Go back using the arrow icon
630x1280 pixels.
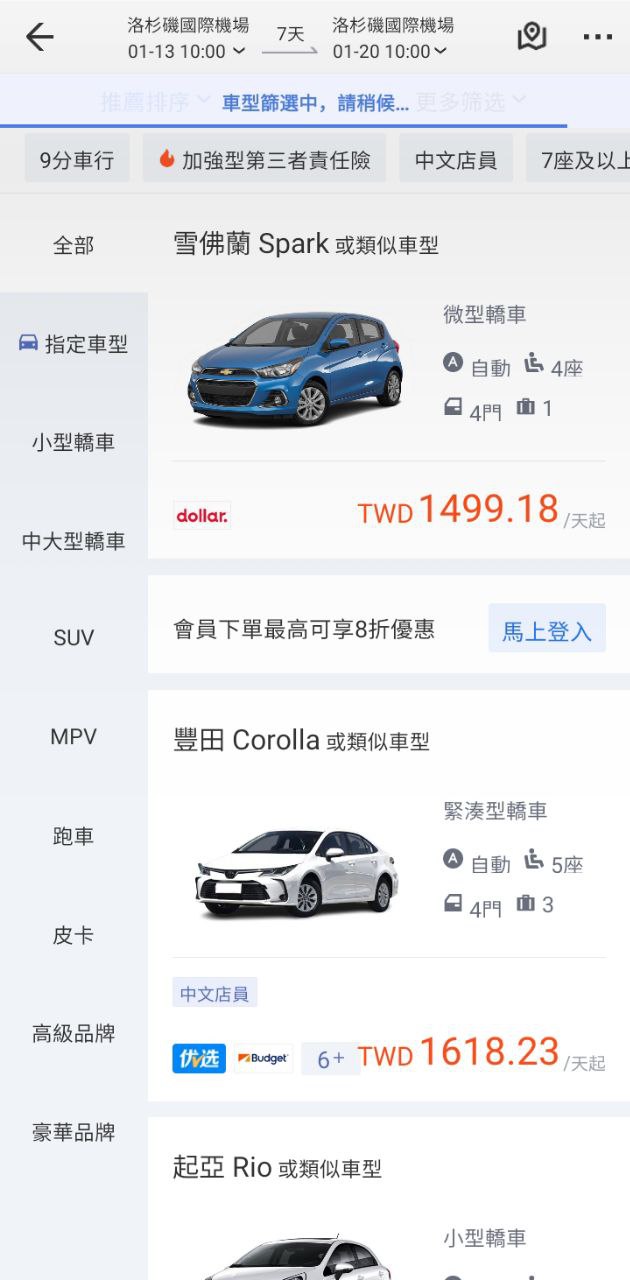39,37
